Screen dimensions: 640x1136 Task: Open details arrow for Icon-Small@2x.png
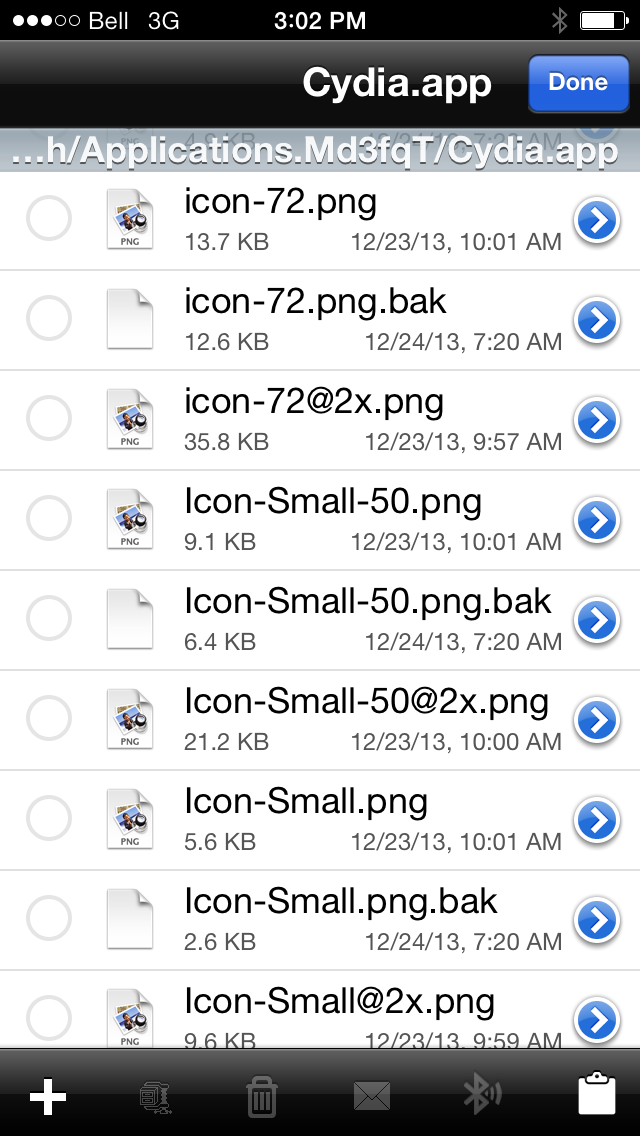(x=597, y=1020)
